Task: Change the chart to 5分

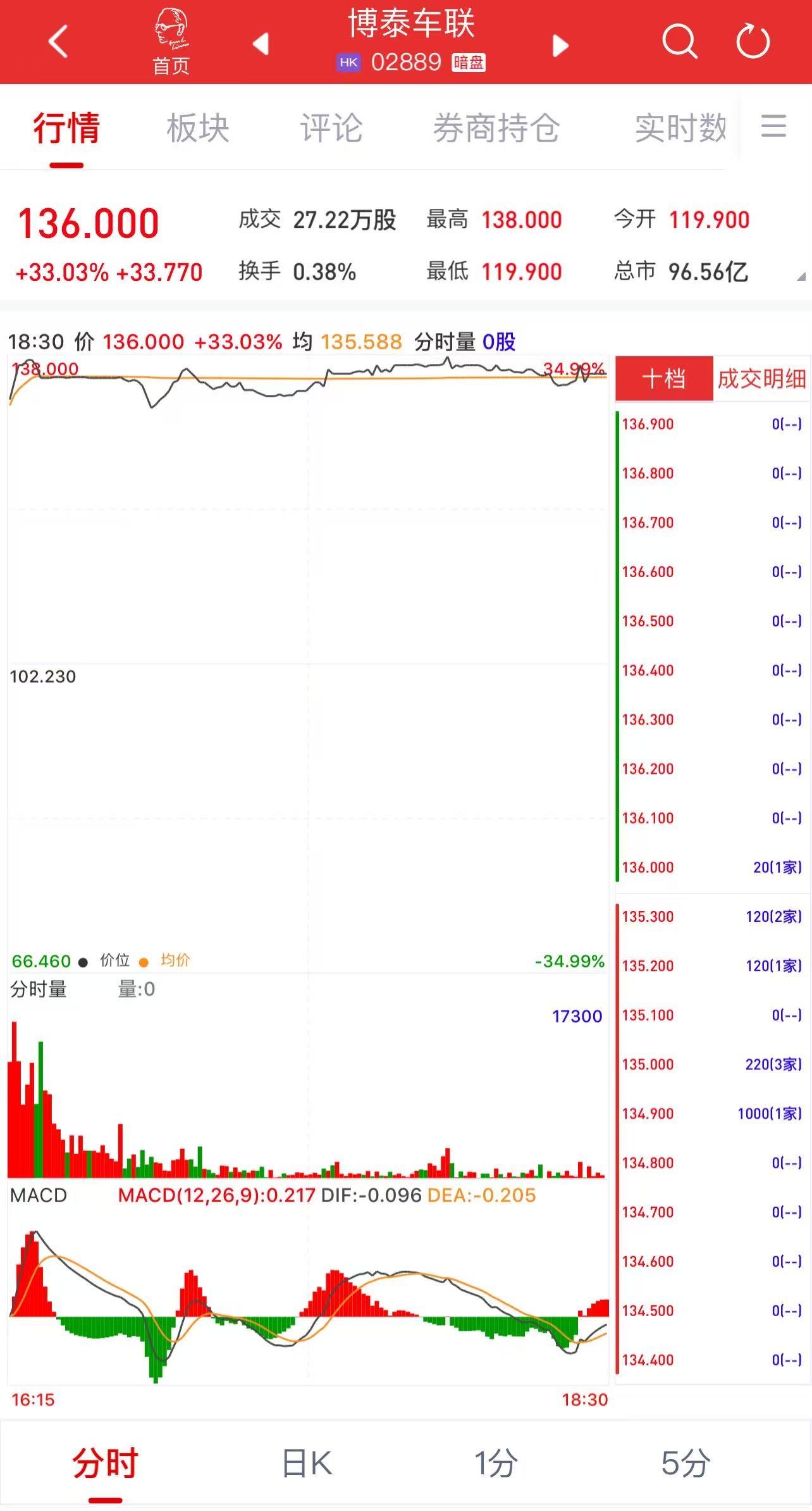Action: (x=686, y=1464)
